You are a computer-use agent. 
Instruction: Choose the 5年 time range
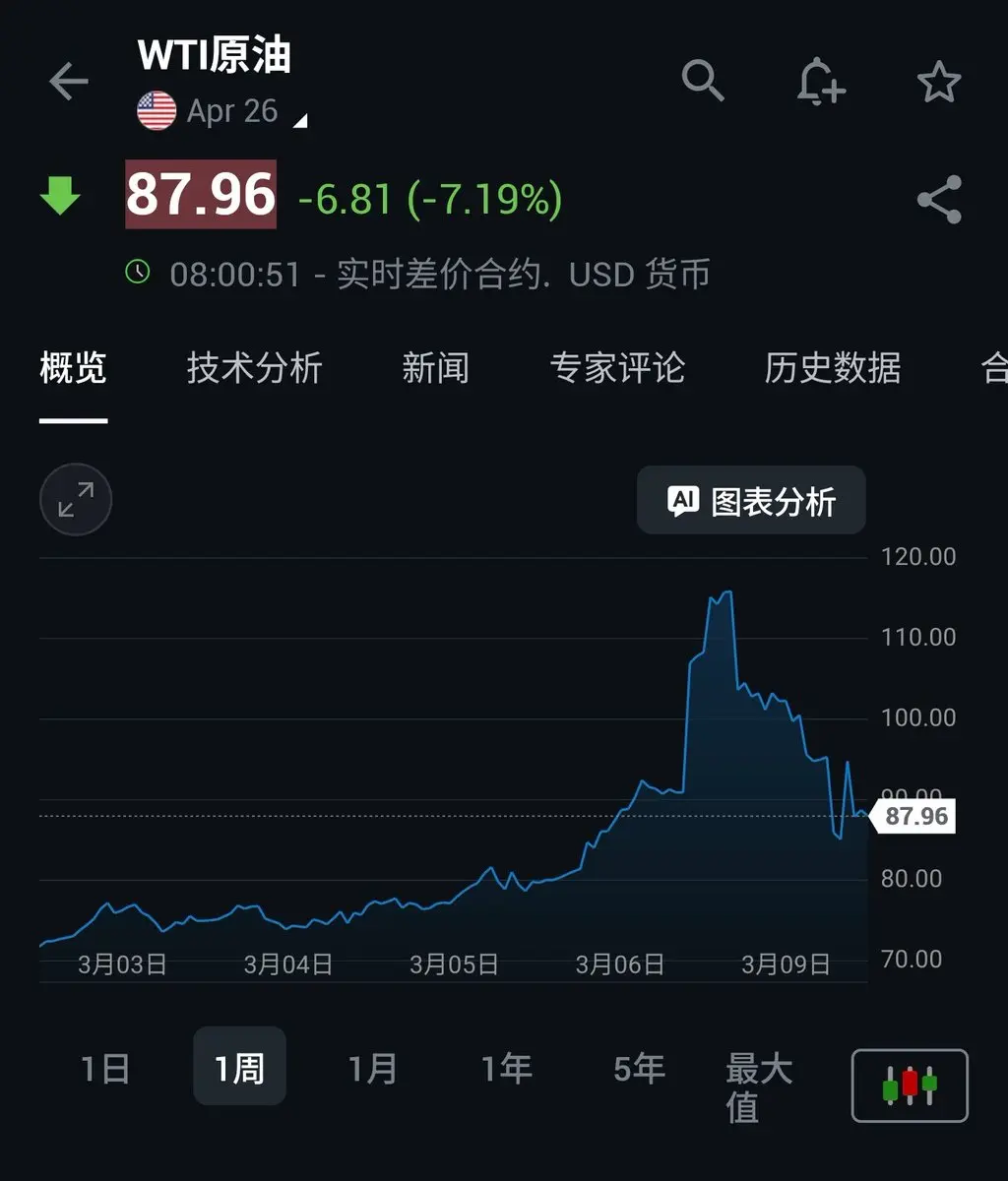(639, 1068)
